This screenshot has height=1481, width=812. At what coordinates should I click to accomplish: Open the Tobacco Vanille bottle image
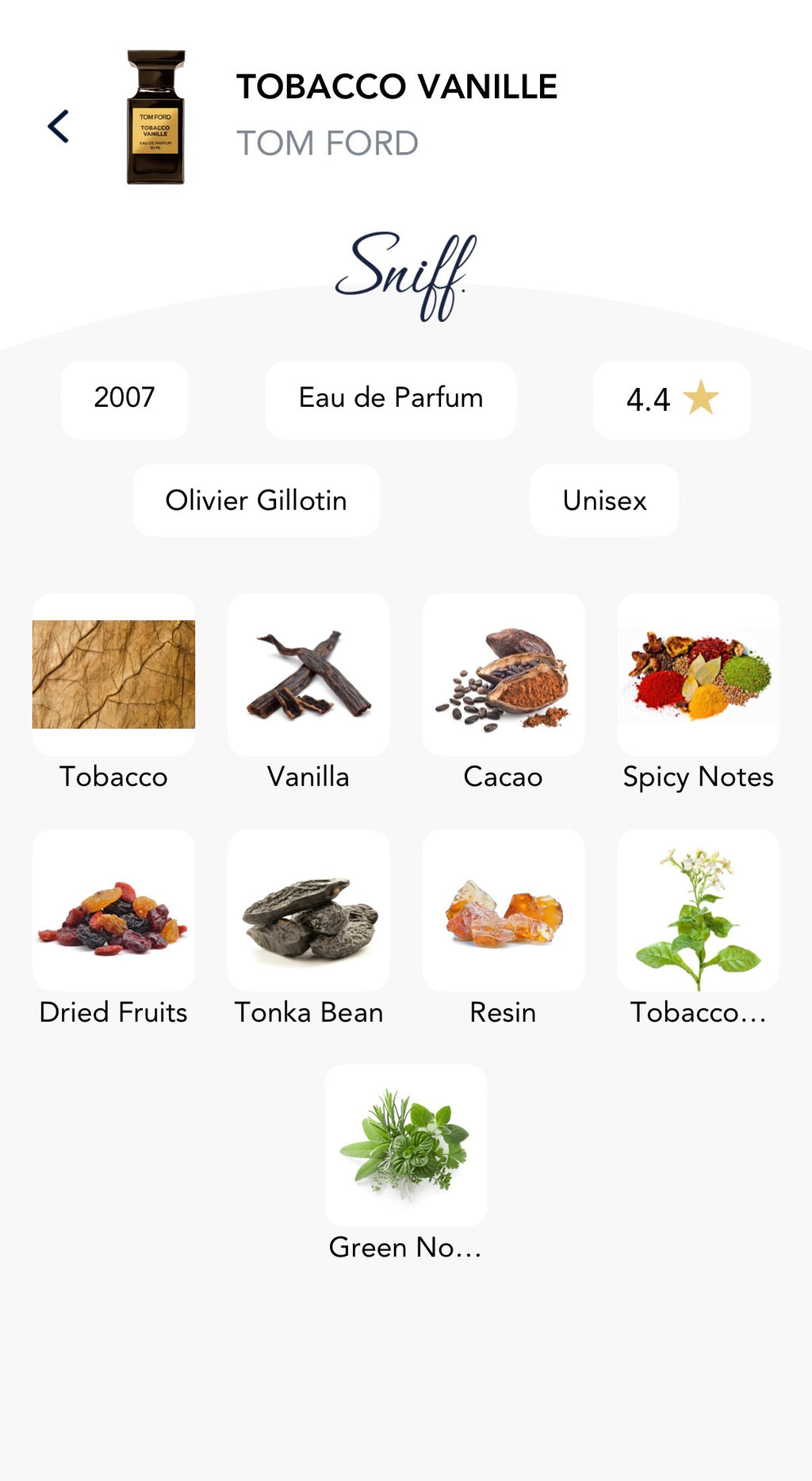155,117
